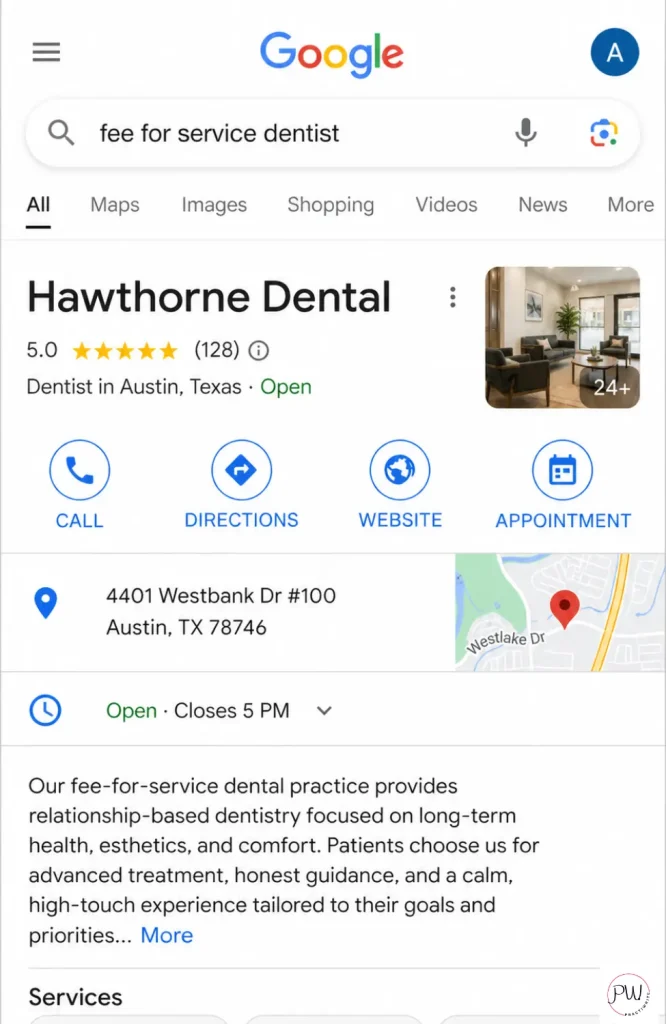Read More of the practice description
The image size is (666, 1024).
click(166, 936)
